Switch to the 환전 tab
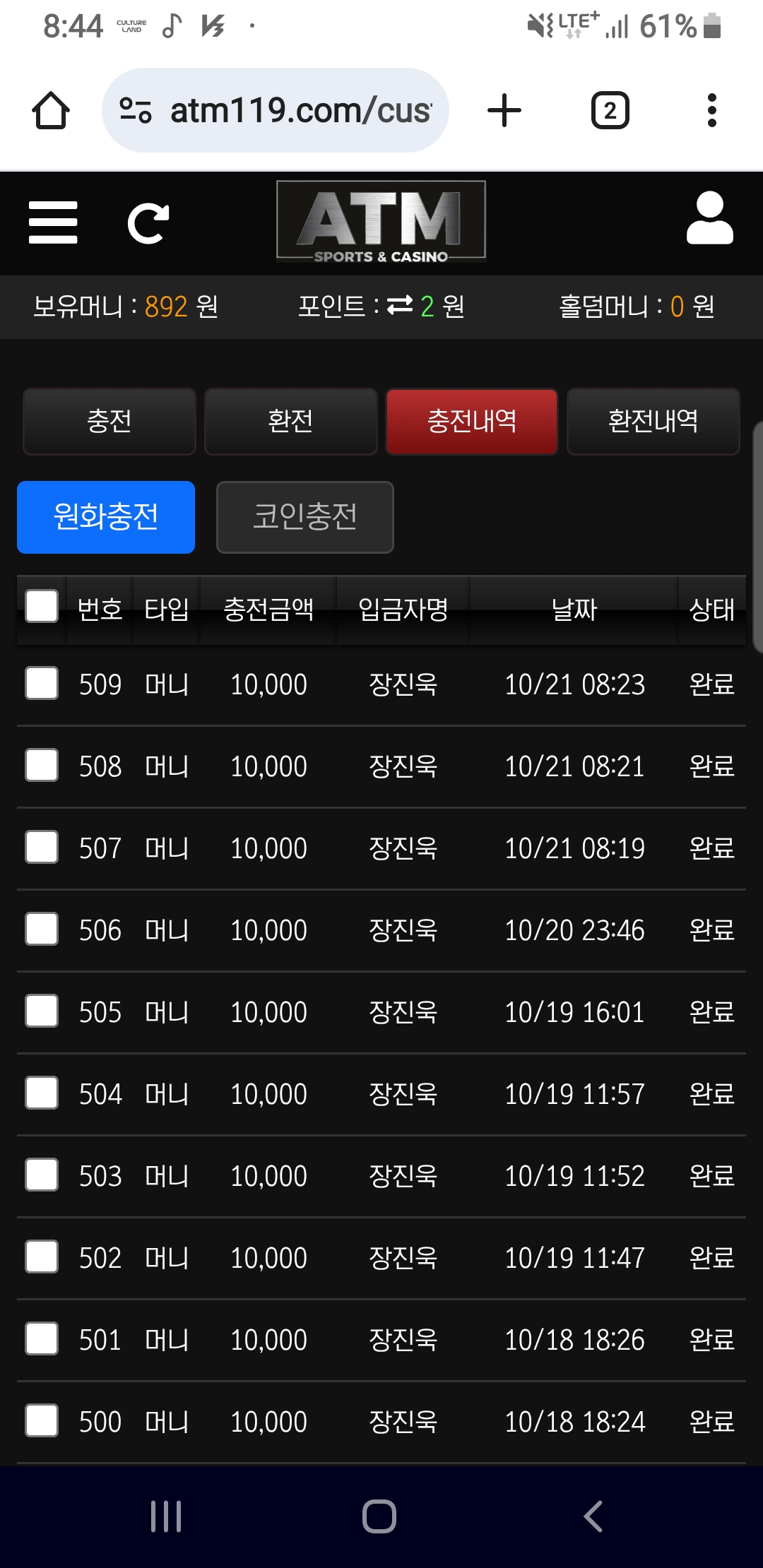This screenshot has height=1568, width=763. click(290, 421)
